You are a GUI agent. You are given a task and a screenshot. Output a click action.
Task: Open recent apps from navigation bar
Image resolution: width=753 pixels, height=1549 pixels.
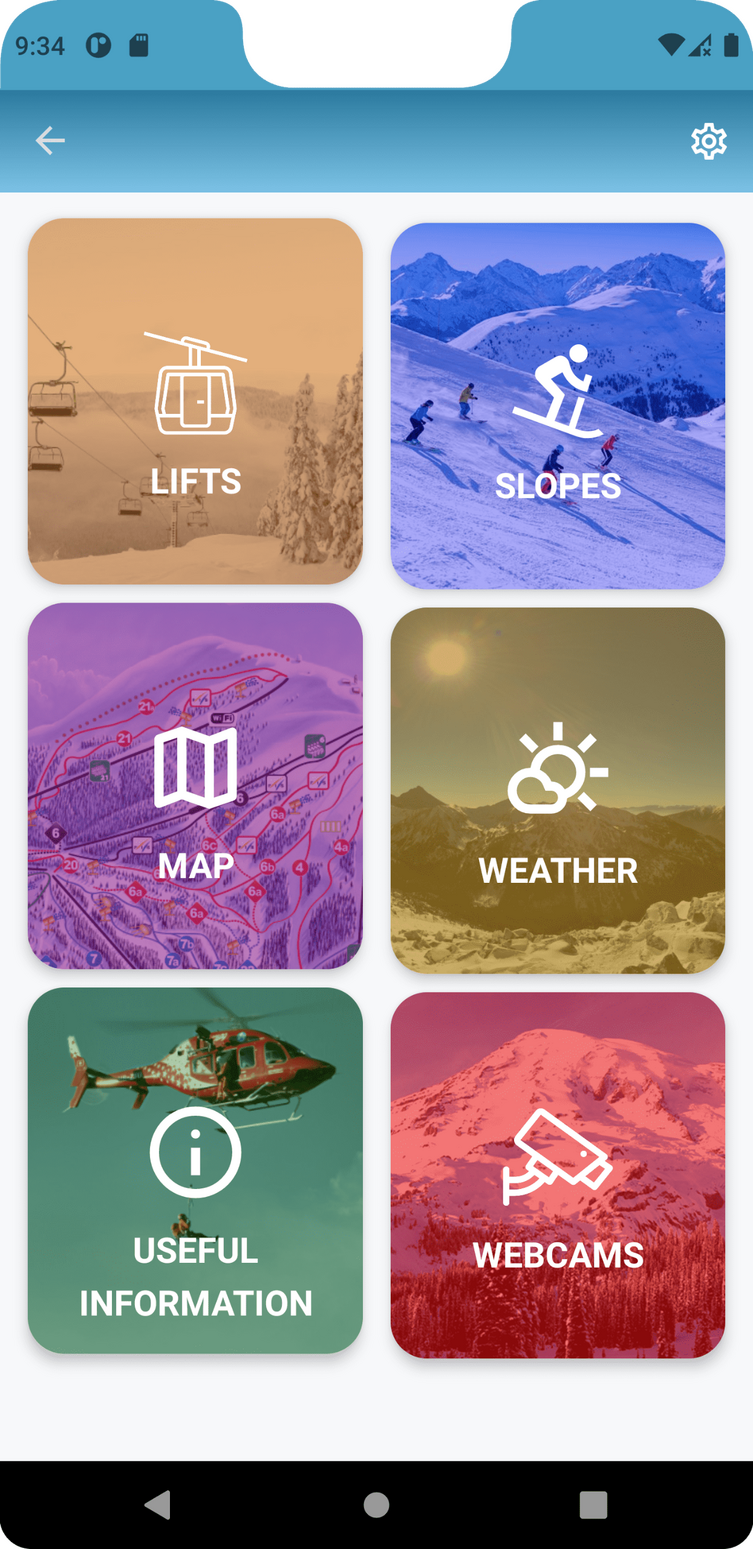coord(593,1504)
